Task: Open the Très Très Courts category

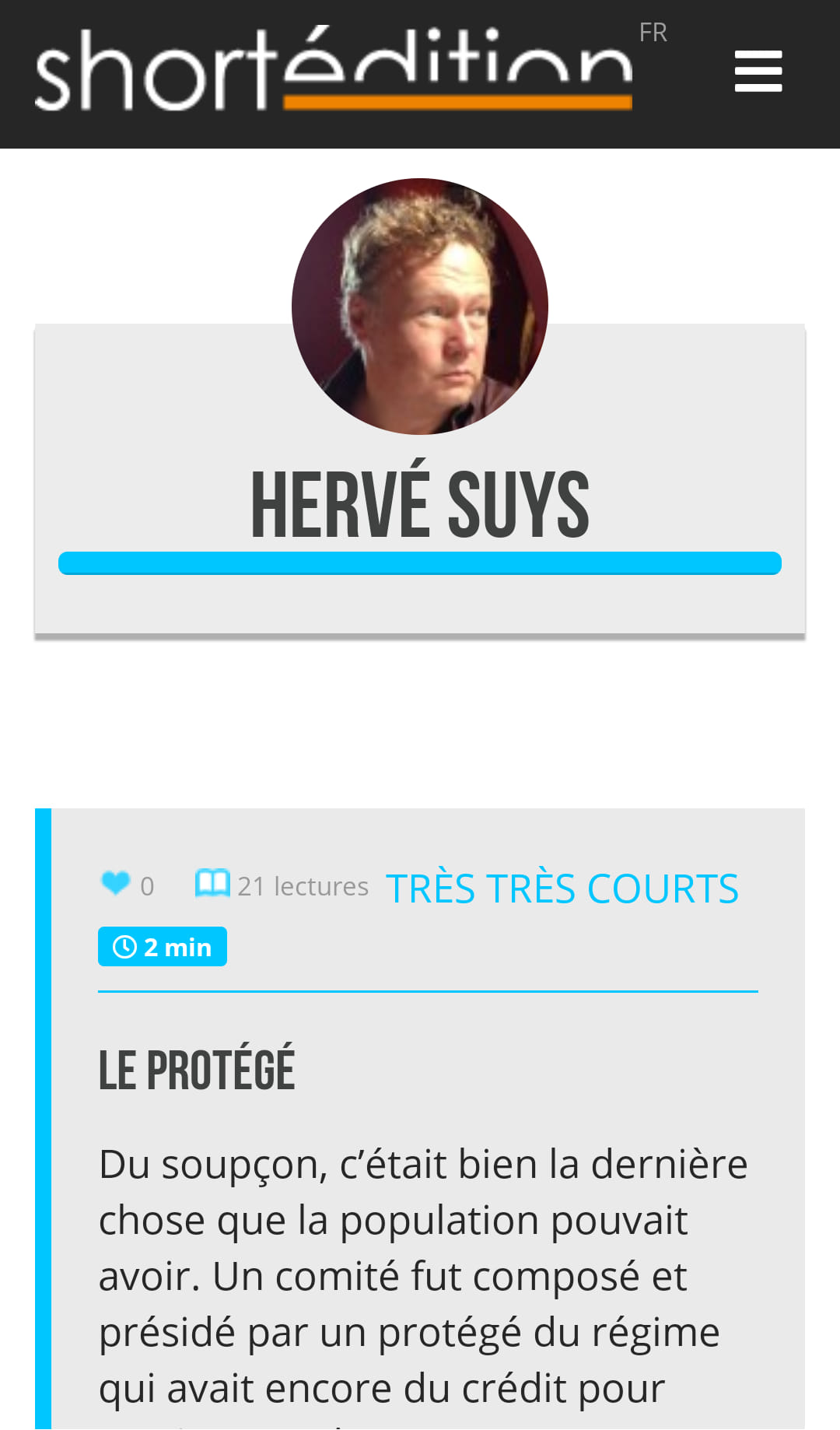Action: pyautogui.click(x=562, y=888)
